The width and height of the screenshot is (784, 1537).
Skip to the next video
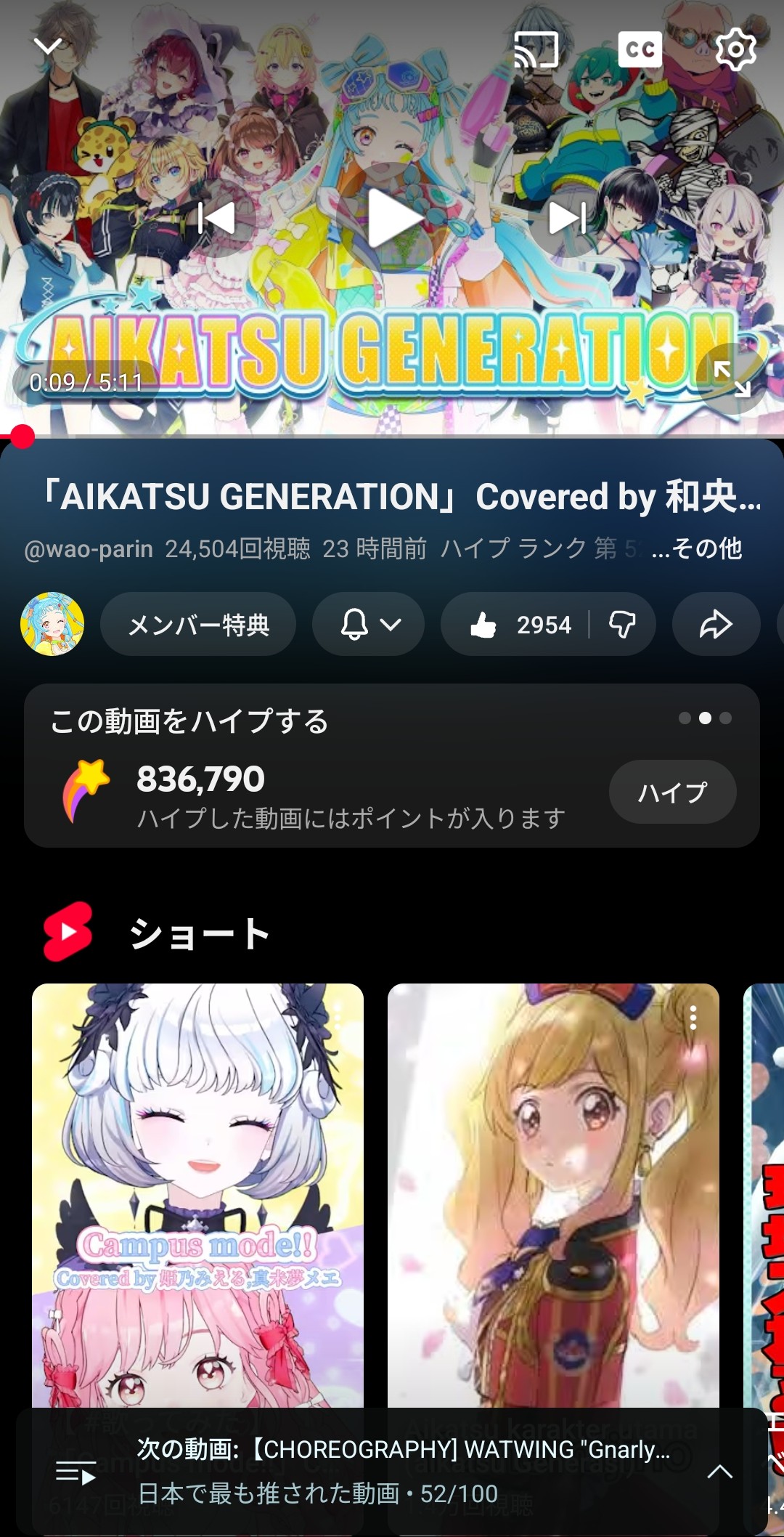567,218
